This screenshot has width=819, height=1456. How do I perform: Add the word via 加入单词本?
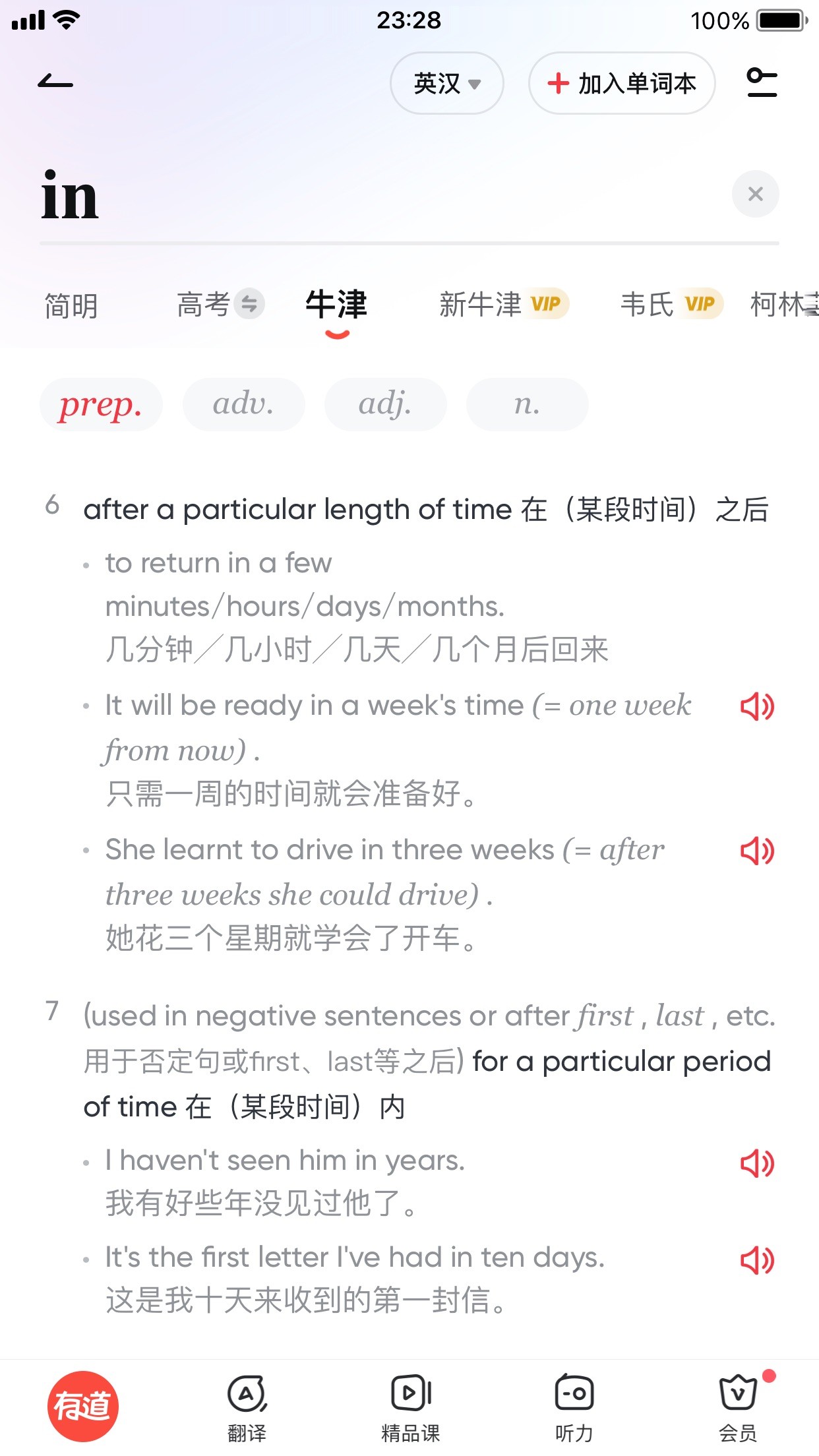point(621,84)
